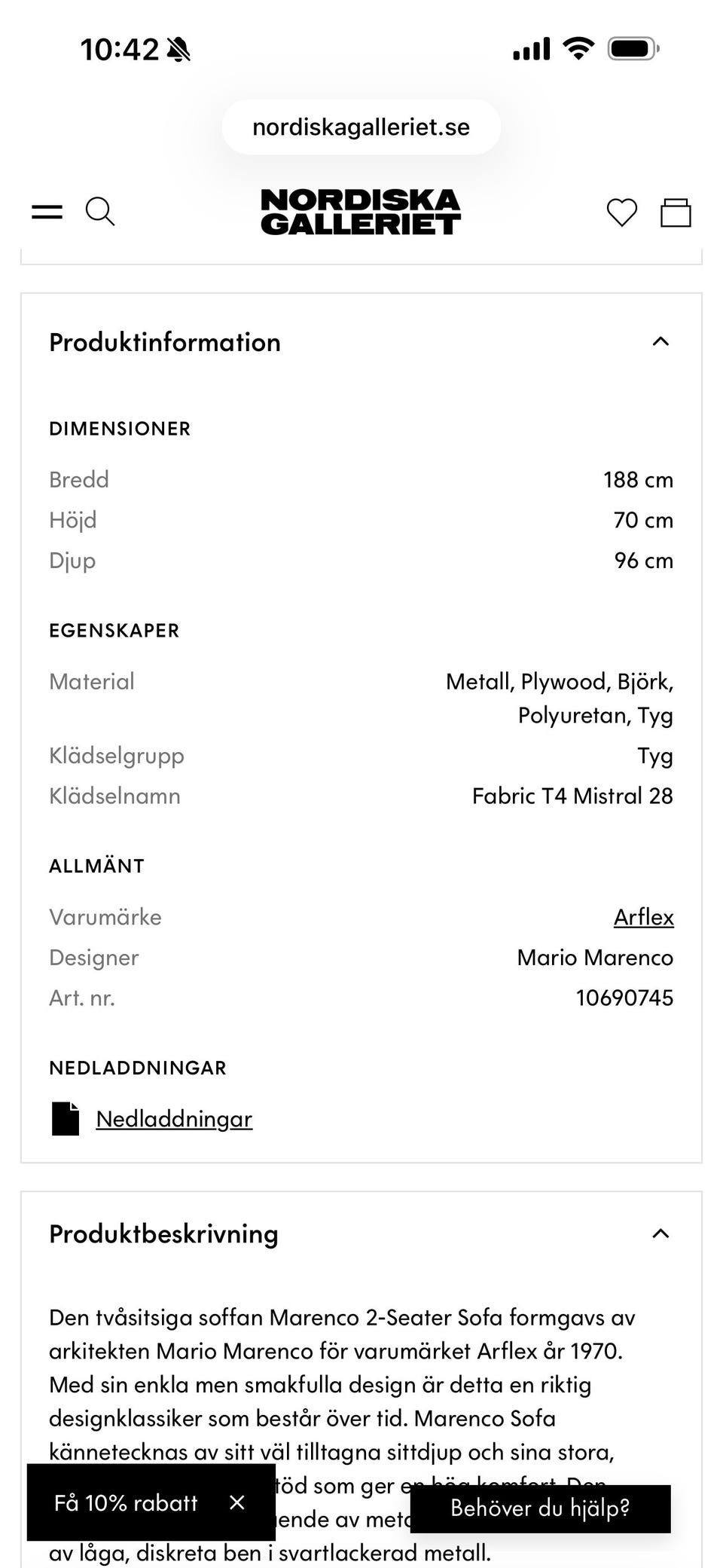
Task: Click the Nedladdningar document icon
Action: [x=66, y=1119]
